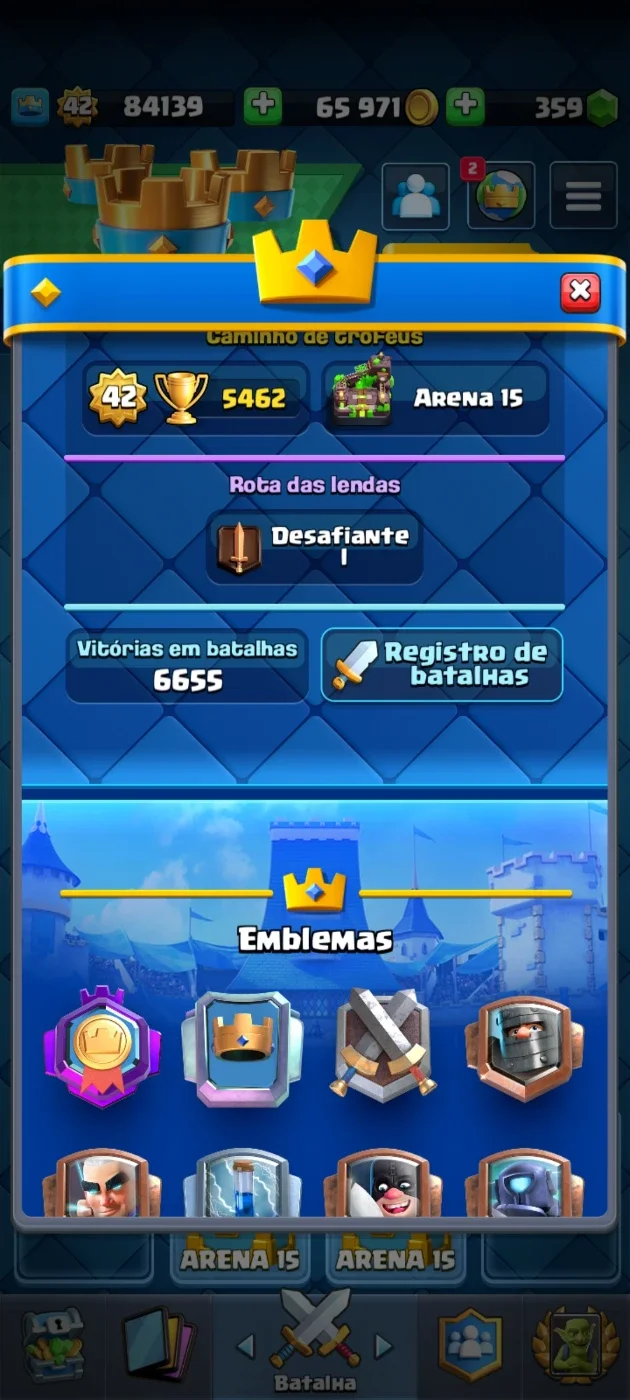Select the dark knight helmet badge

[x=524, y=1046]
